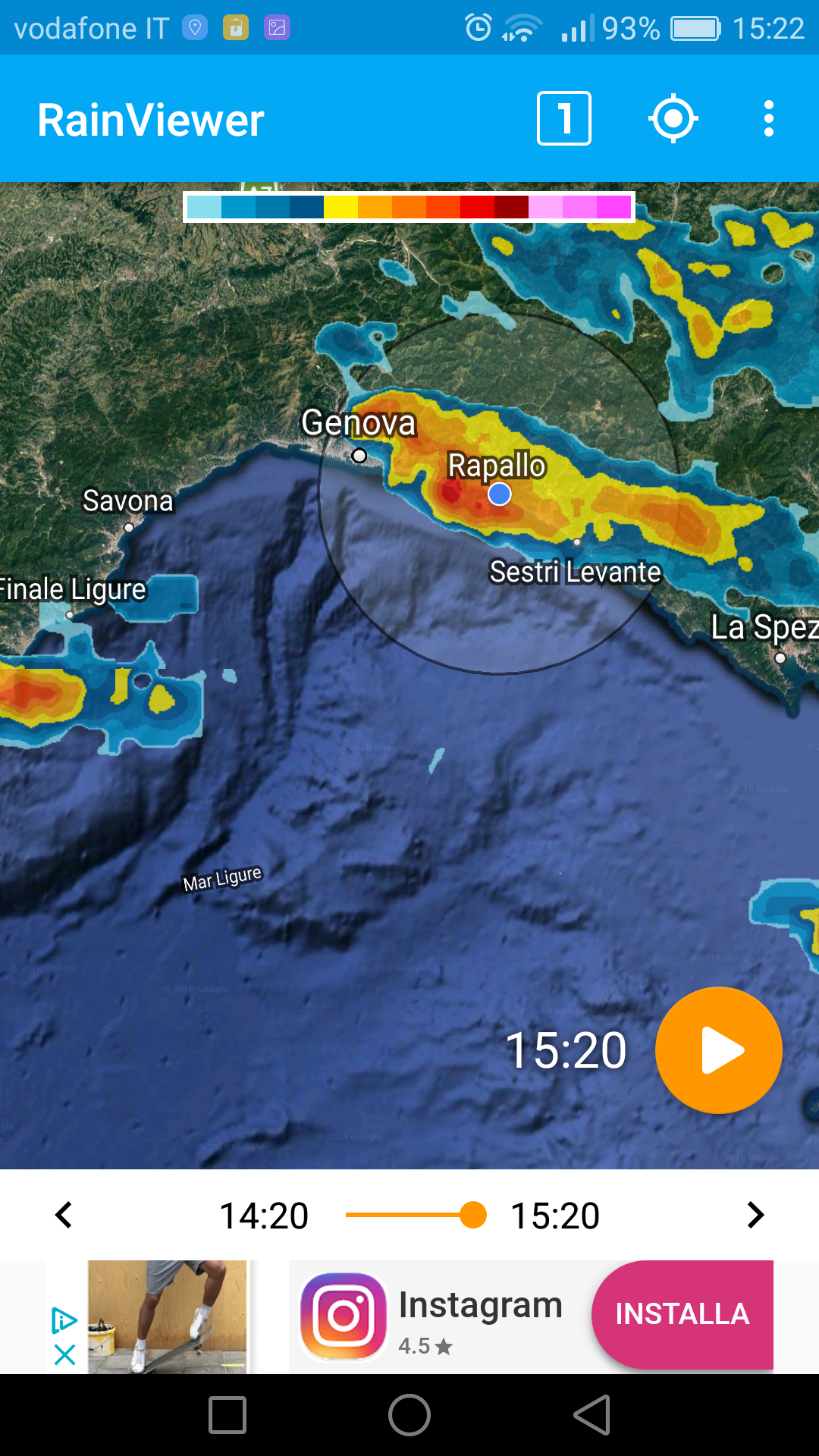Open ad info icon
Viewport: 819px width, 1456px height.
64,1320
